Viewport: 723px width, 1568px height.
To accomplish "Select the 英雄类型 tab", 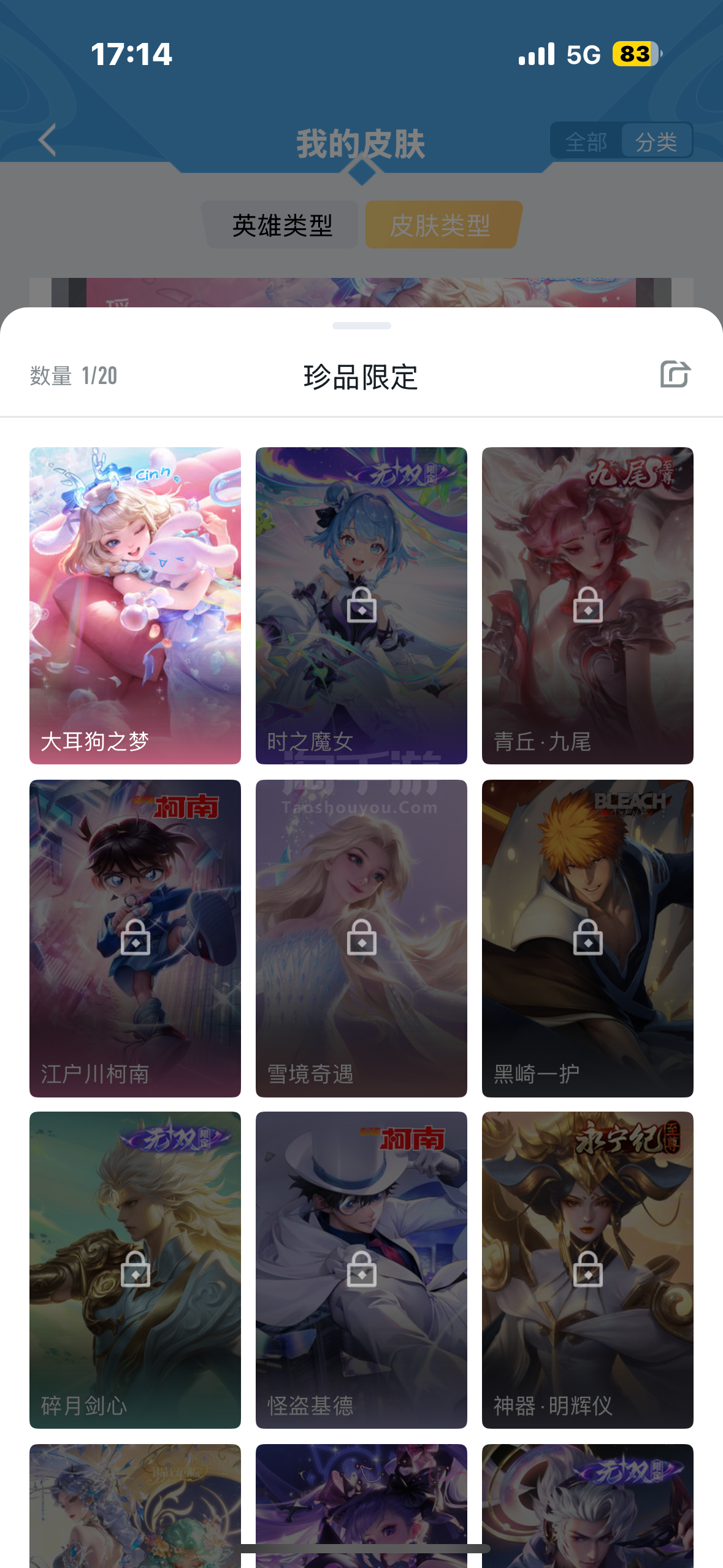I will [282, 225].
